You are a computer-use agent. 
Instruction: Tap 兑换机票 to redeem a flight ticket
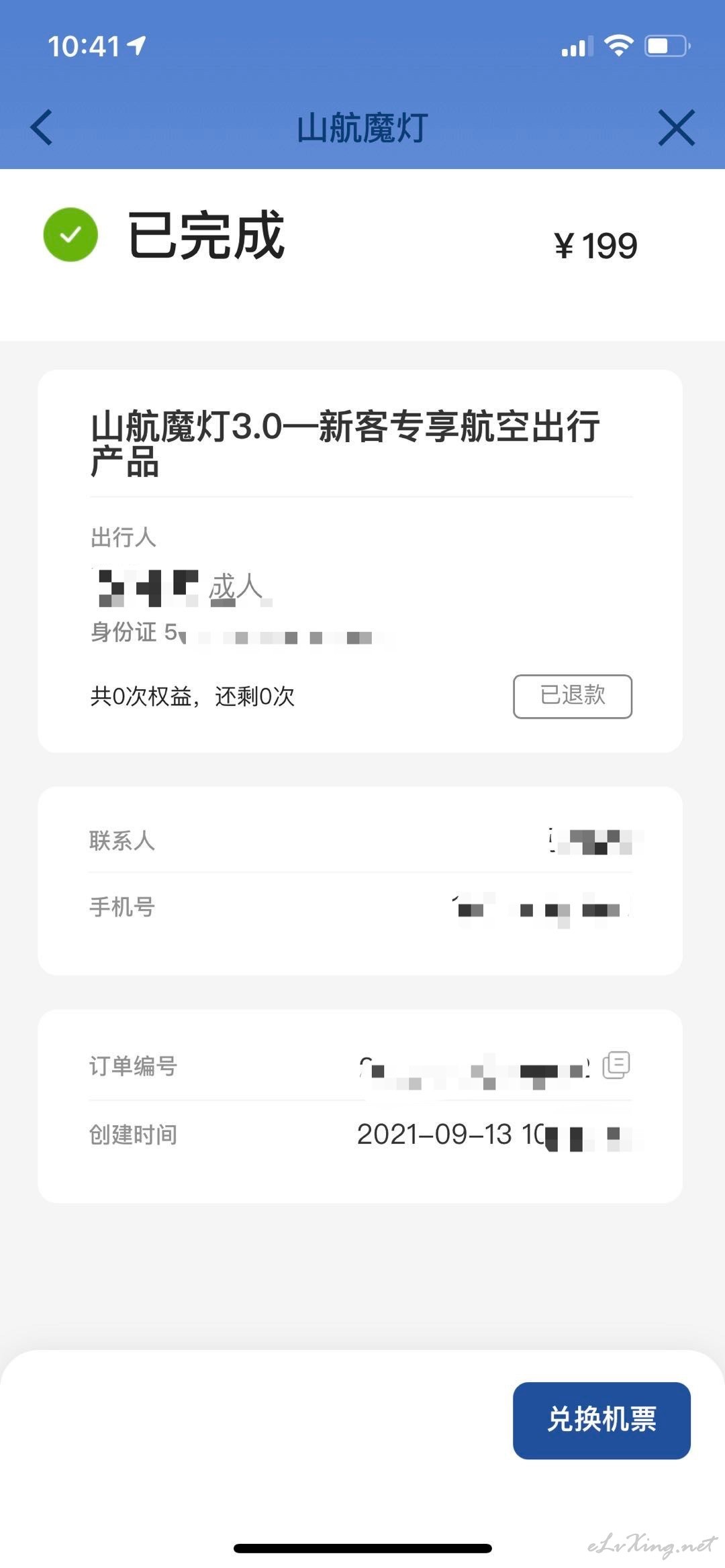[x=601, y=1420]
